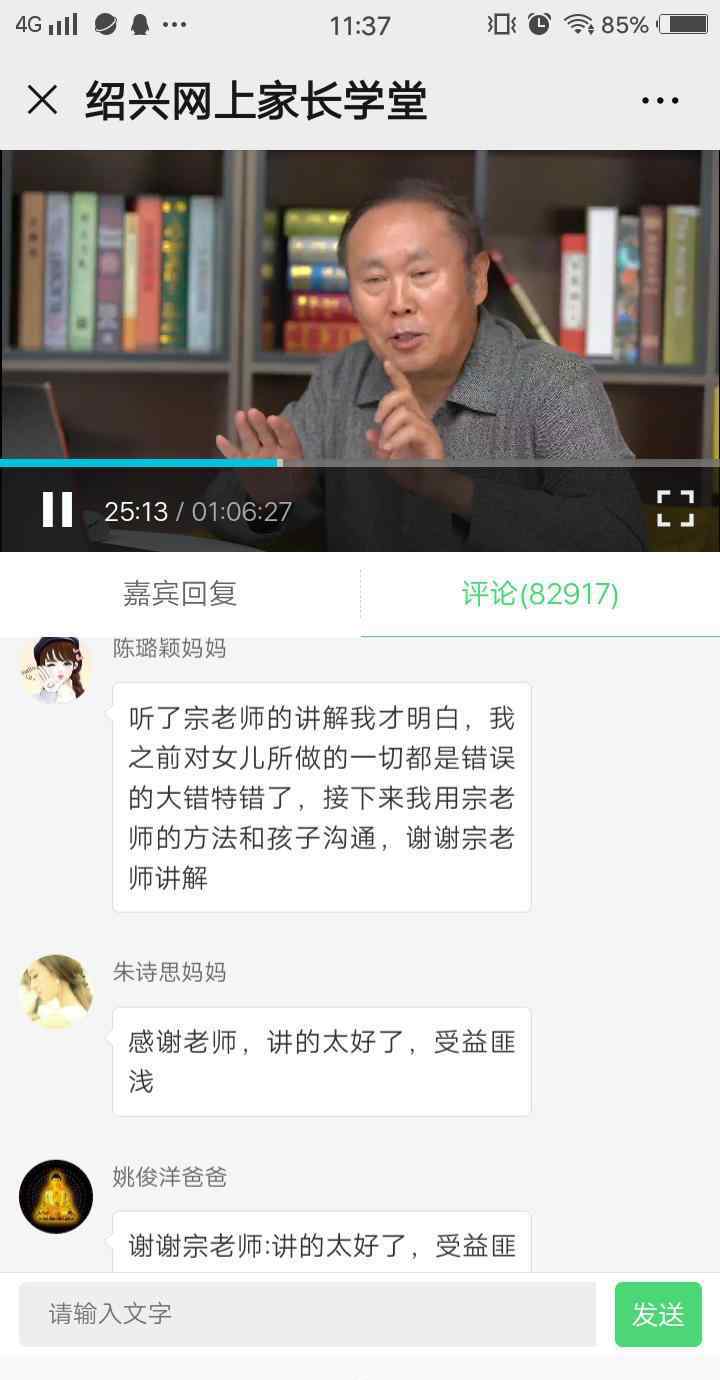Viewport: 720px width, 1380px height.
Task: Pause the video playback
Action: pos(57,510)
